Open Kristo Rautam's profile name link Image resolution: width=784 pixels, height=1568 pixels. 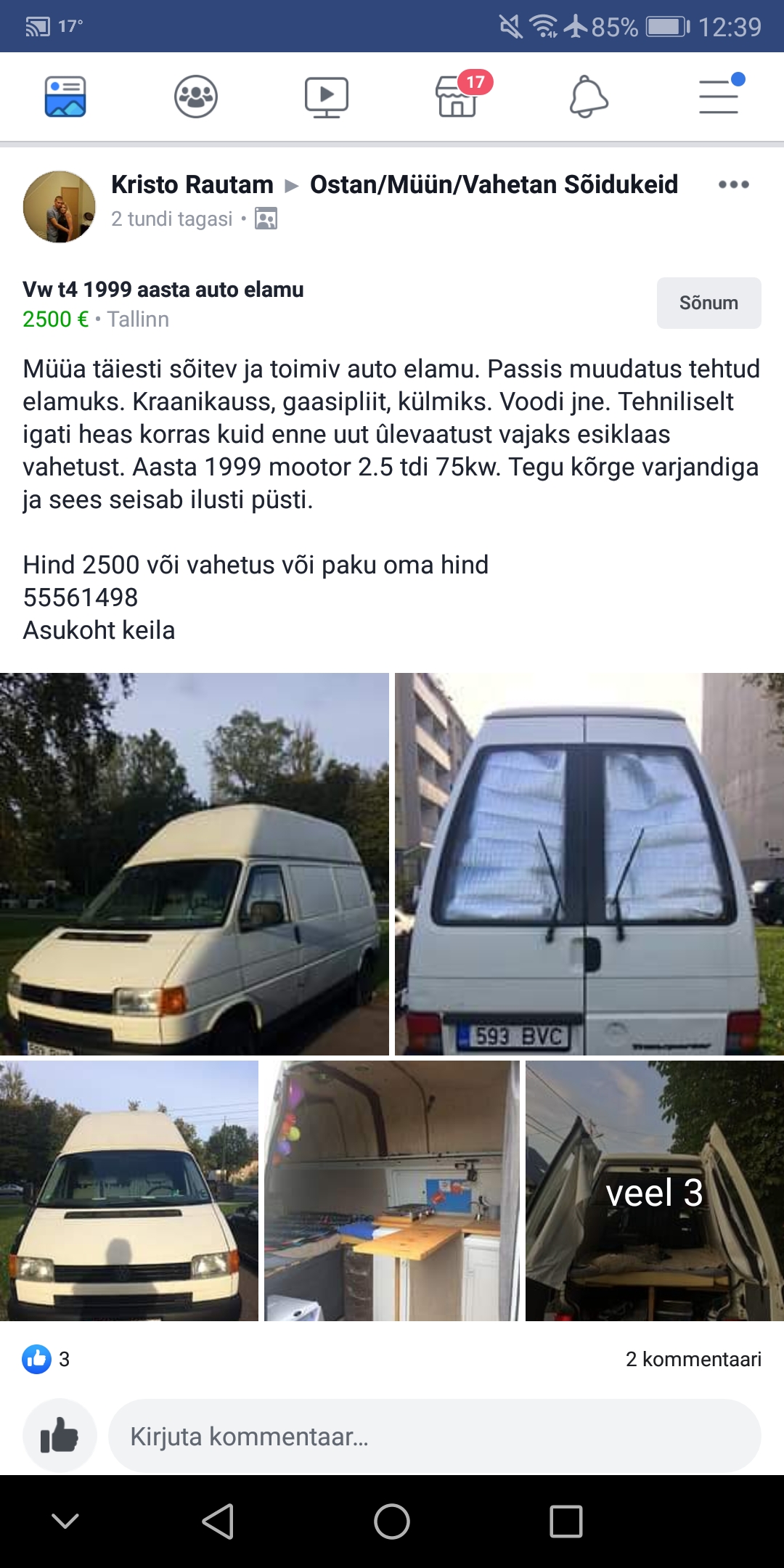tap(192, 184)
